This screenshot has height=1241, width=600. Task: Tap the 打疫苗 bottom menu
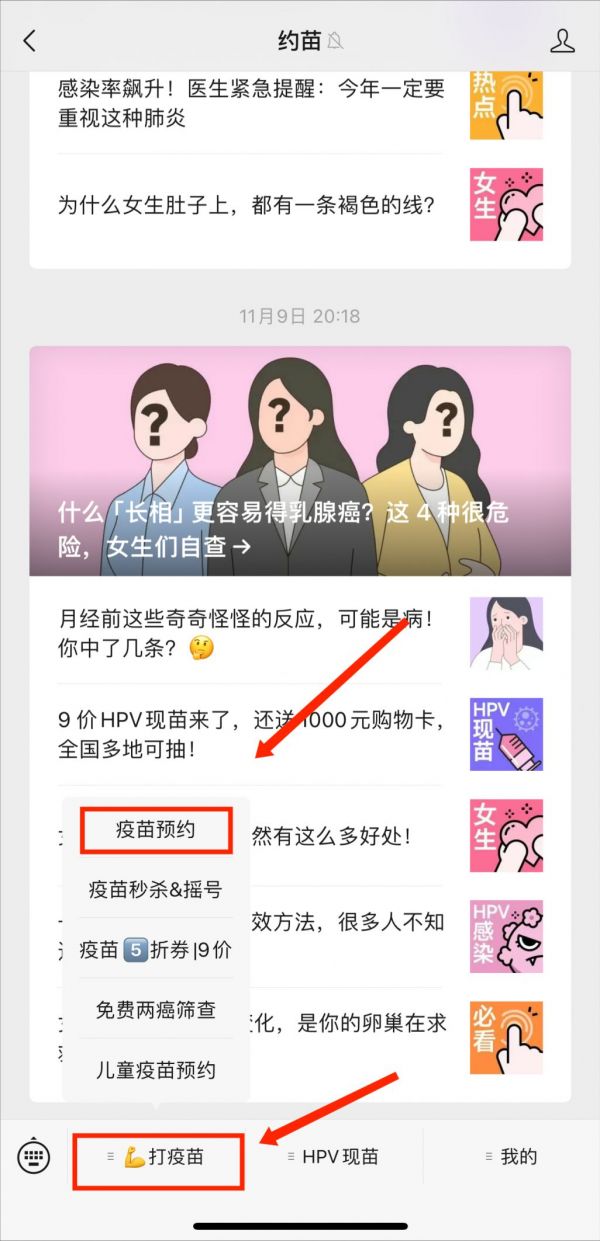(x=158, y=1157)
